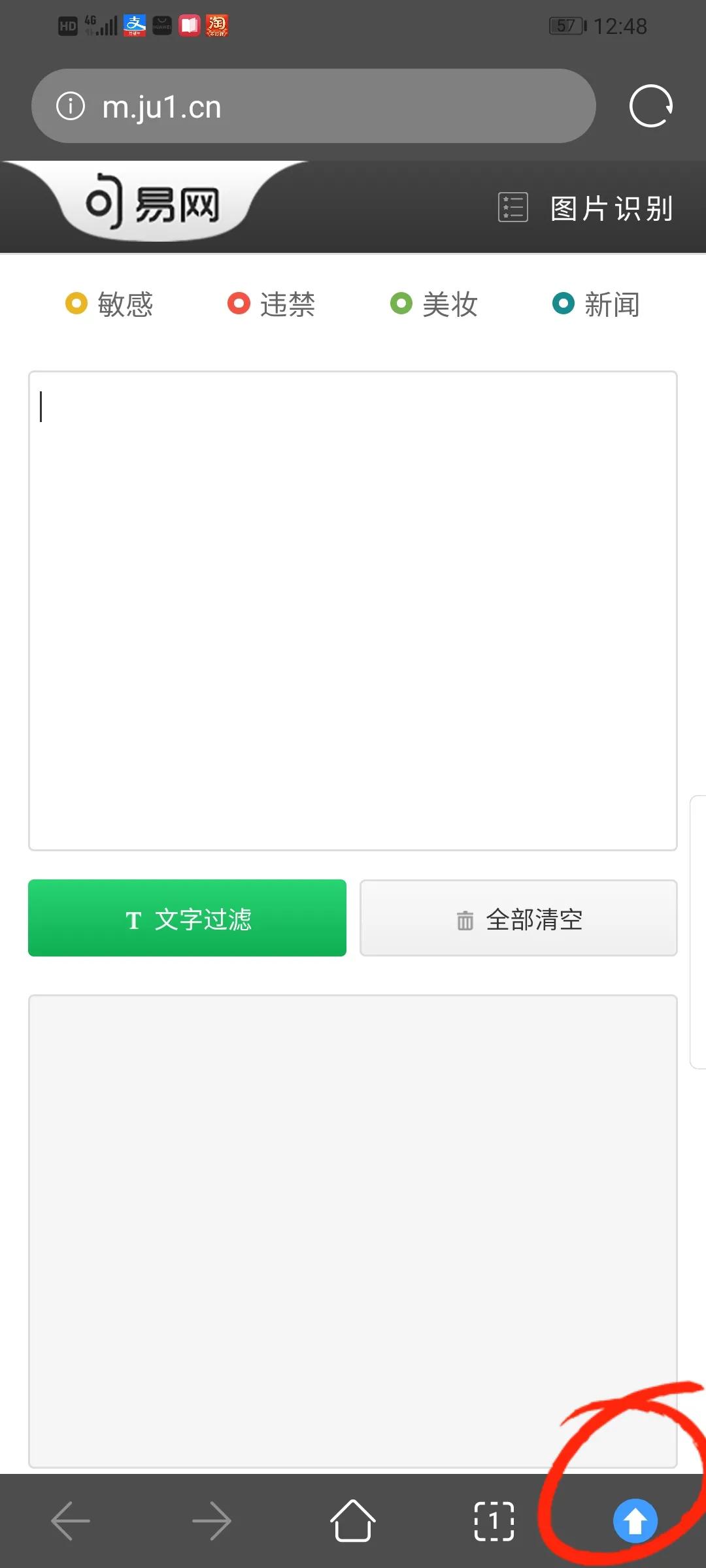Navigate back with the left arrow

[71, 1520]
